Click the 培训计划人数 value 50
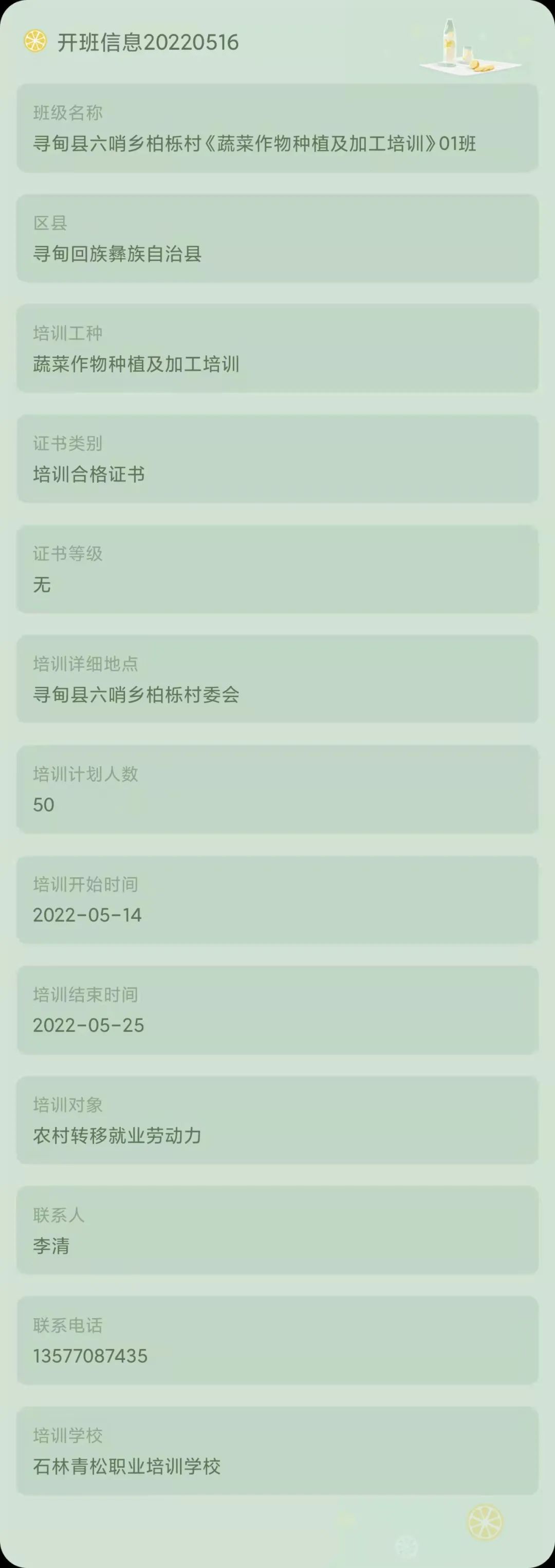 pos(44,805)
